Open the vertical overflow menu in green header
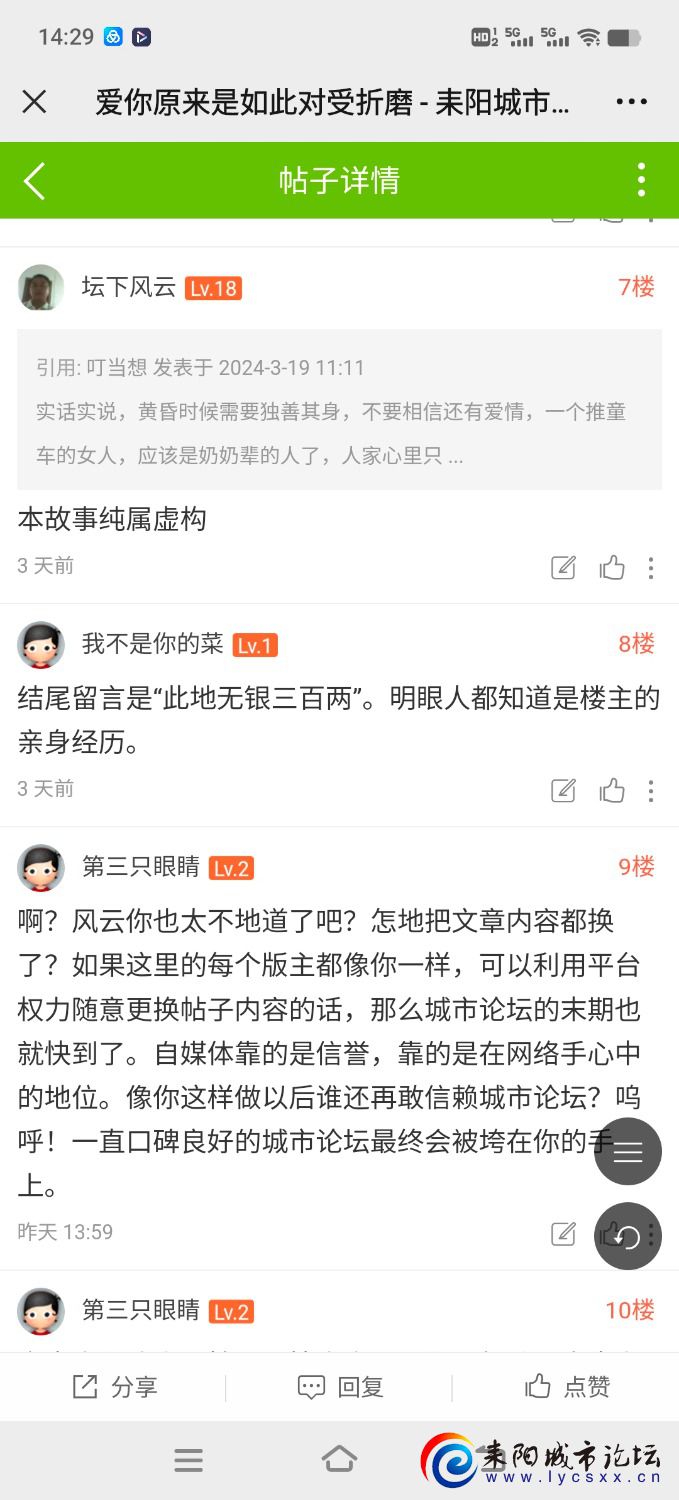This screenshot has width=679, height=1500. tap(641, 180)
